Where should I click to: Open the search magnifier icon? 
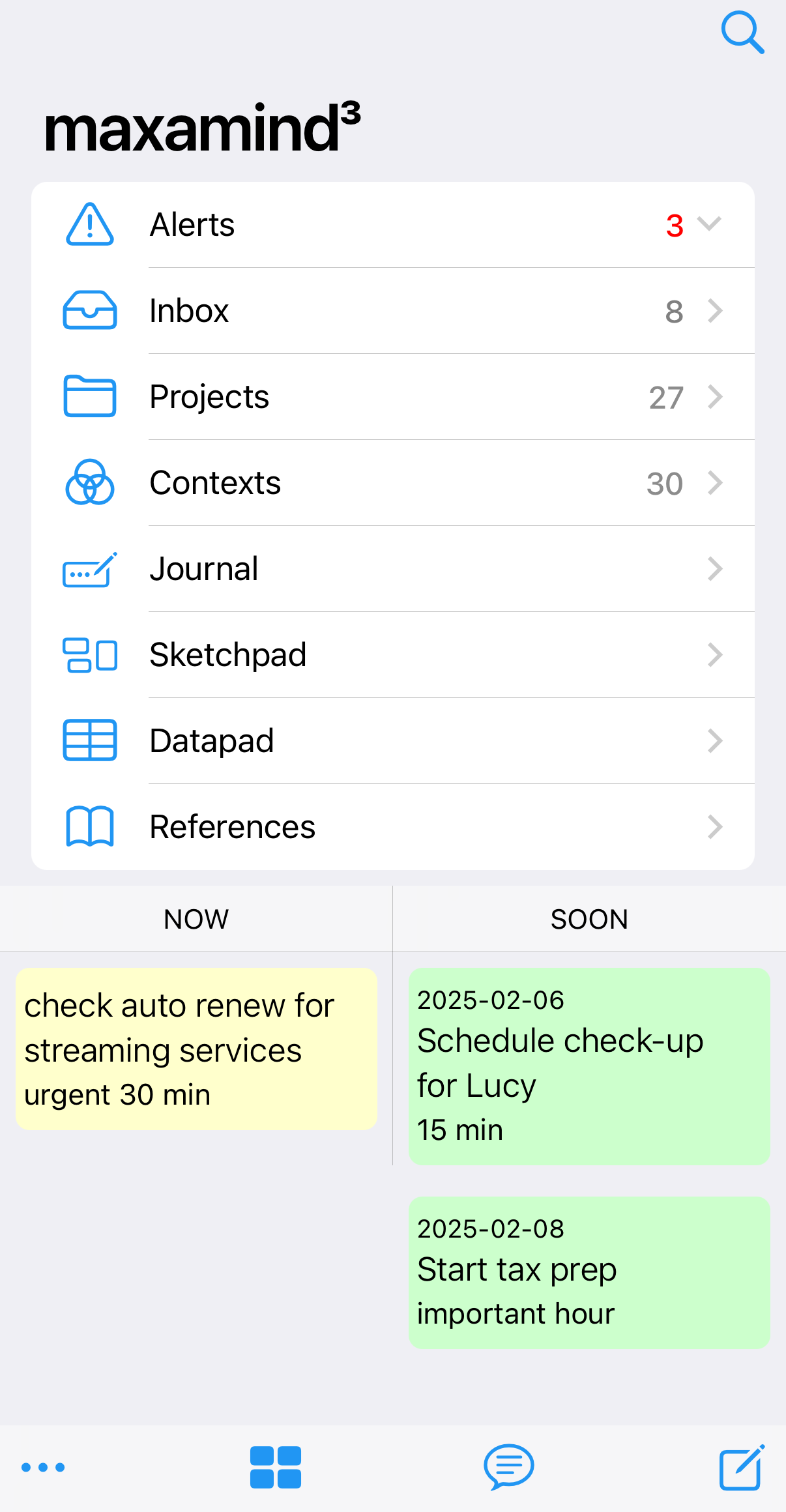coord(742,32)
